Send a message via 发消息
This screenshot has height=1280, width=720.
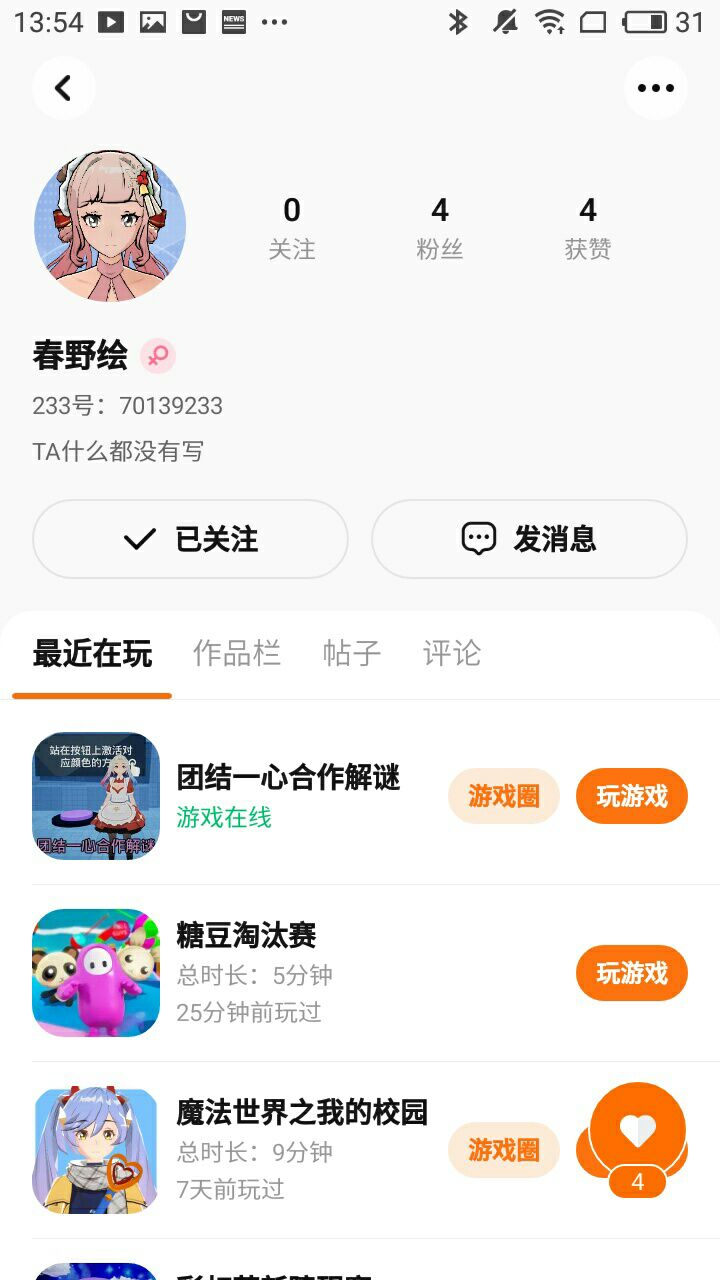(x=529, y=539)
